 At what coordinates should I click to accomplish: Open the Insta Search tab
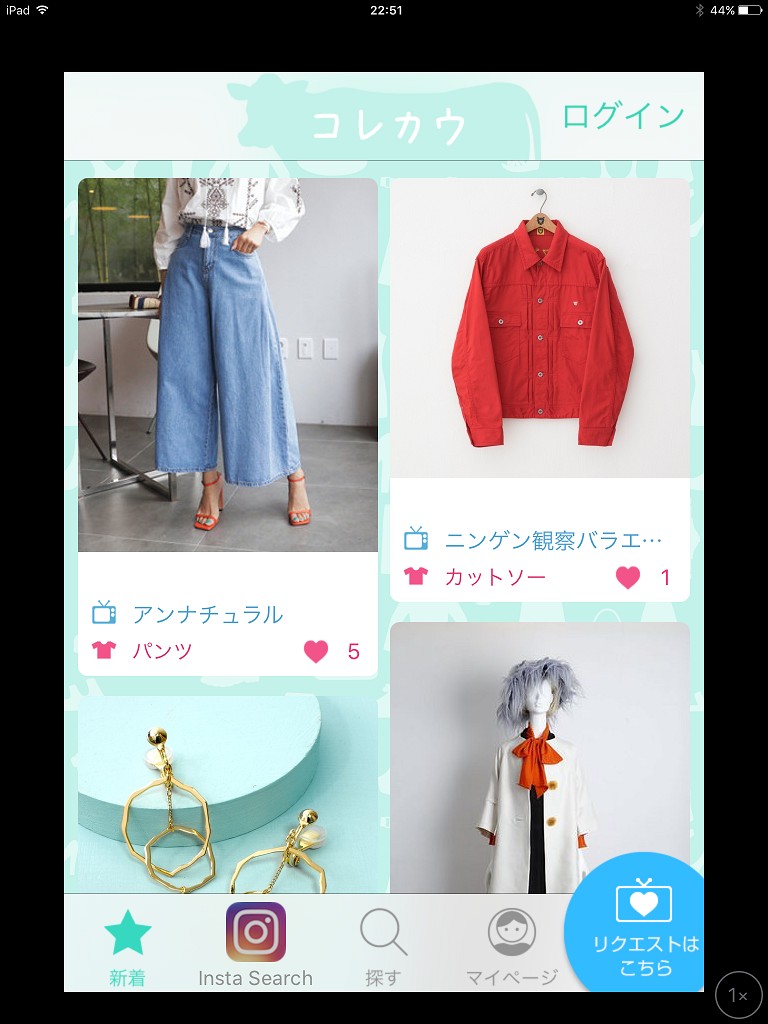point(255,944)
